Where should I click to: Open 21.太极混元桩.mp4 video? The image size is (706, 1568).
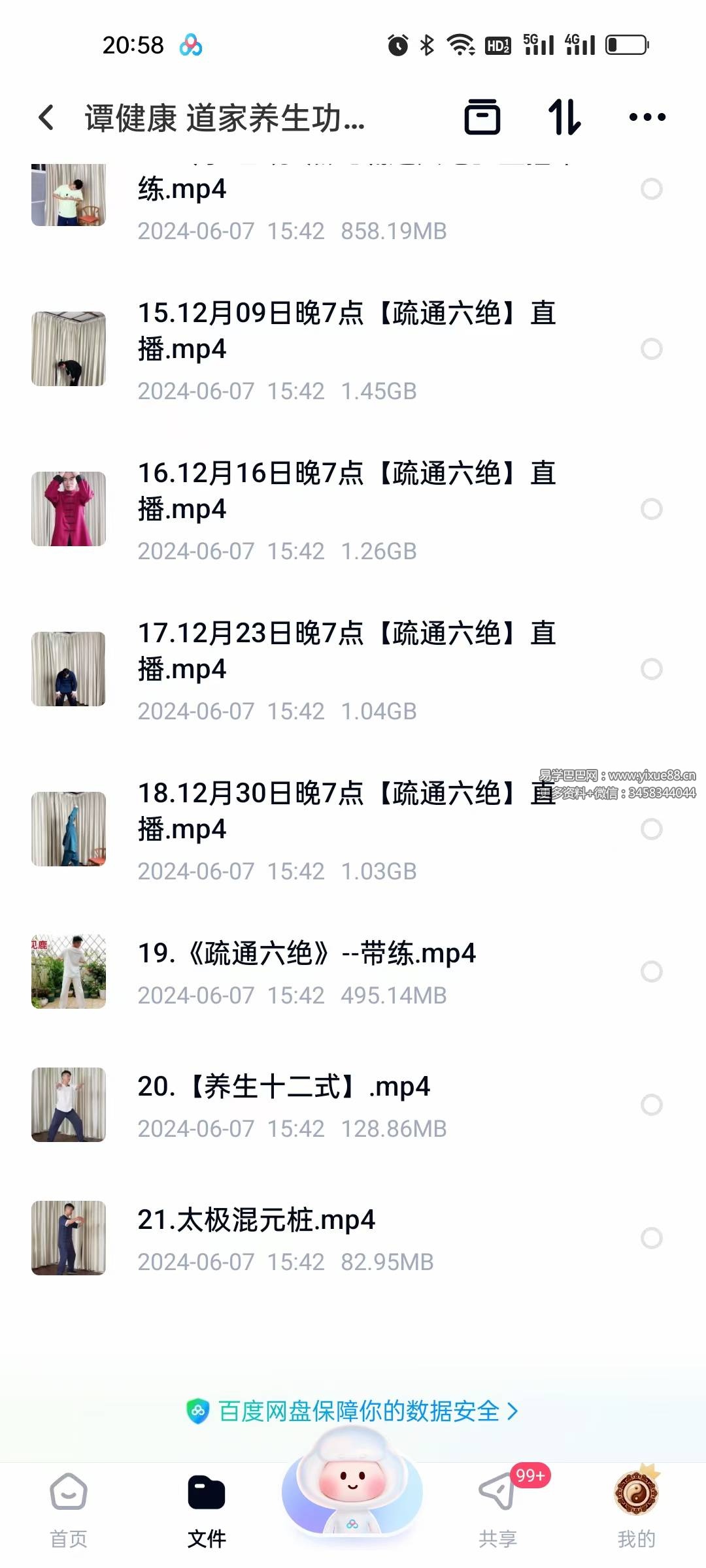[x=256, y=1220]
